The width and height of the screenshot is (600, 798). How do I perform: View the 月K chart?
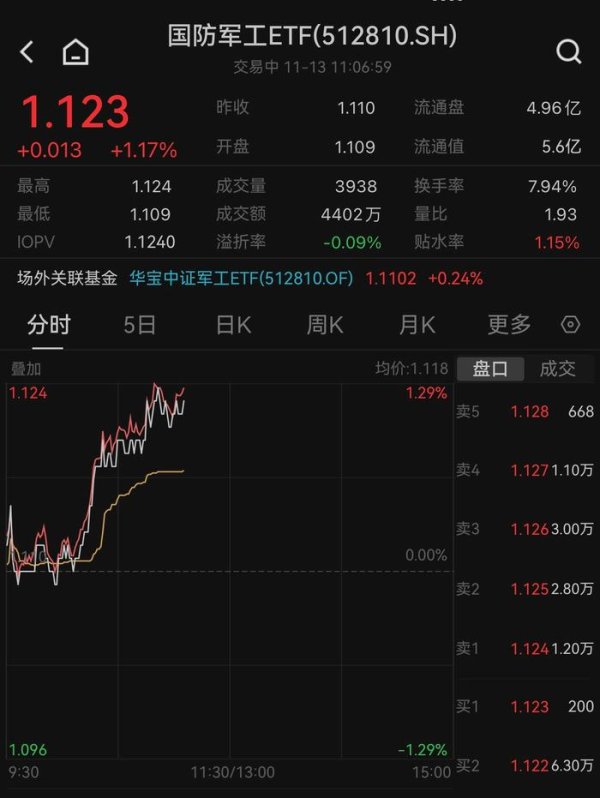point(416,325)
